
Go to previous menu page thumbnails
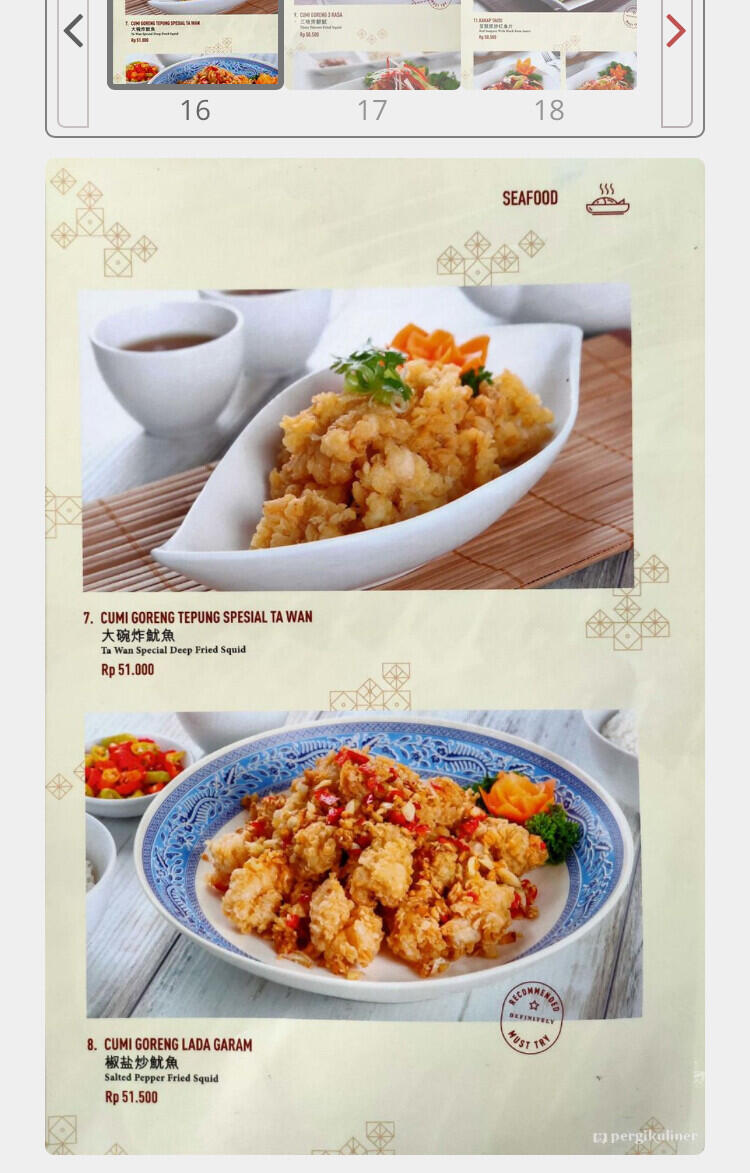pyautogui.click(x=73, y=32)
